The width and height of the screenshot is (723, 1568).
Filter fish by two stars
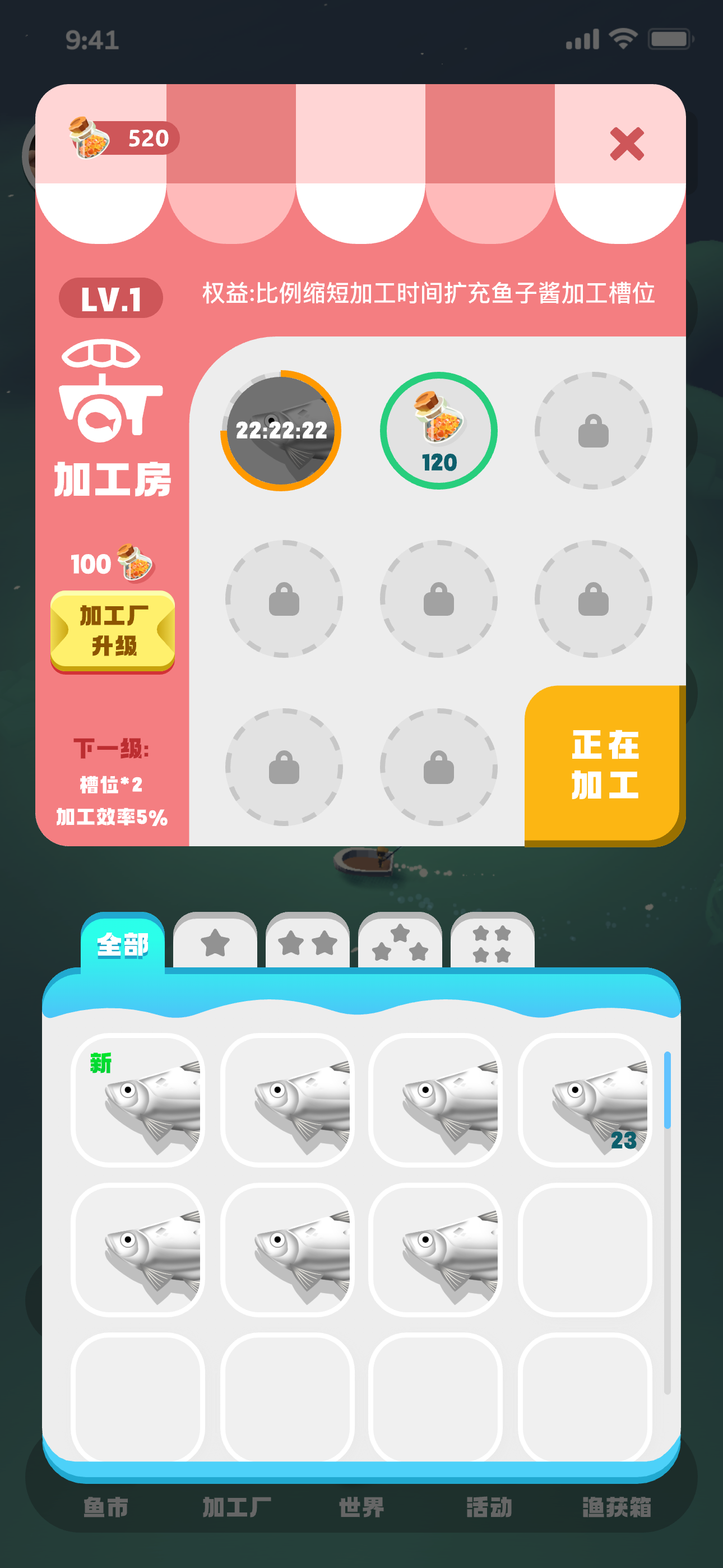[307, 943]
